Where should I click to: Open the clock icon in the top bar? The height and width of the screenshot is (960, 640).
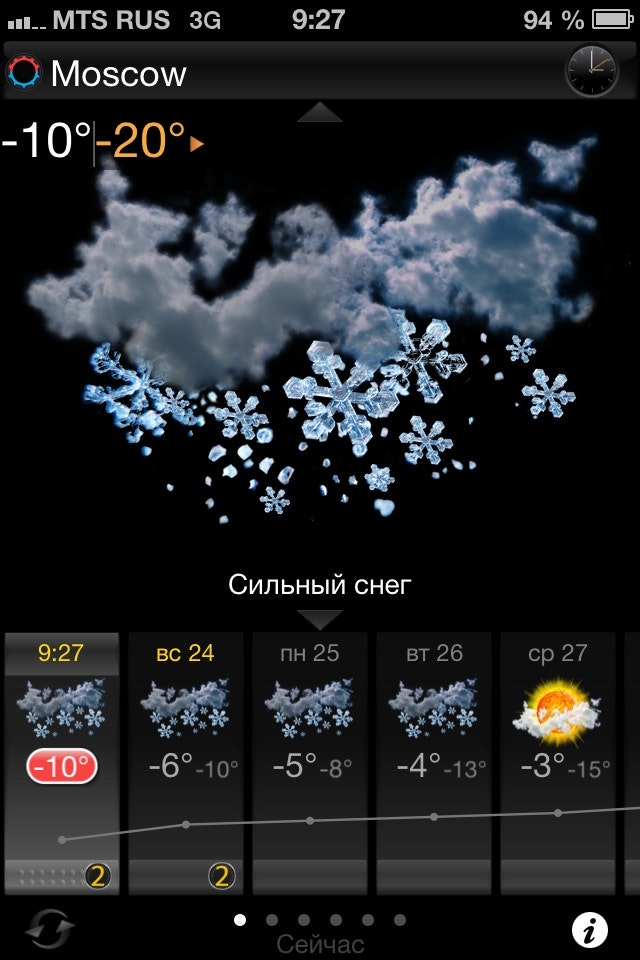click(592, 72)
